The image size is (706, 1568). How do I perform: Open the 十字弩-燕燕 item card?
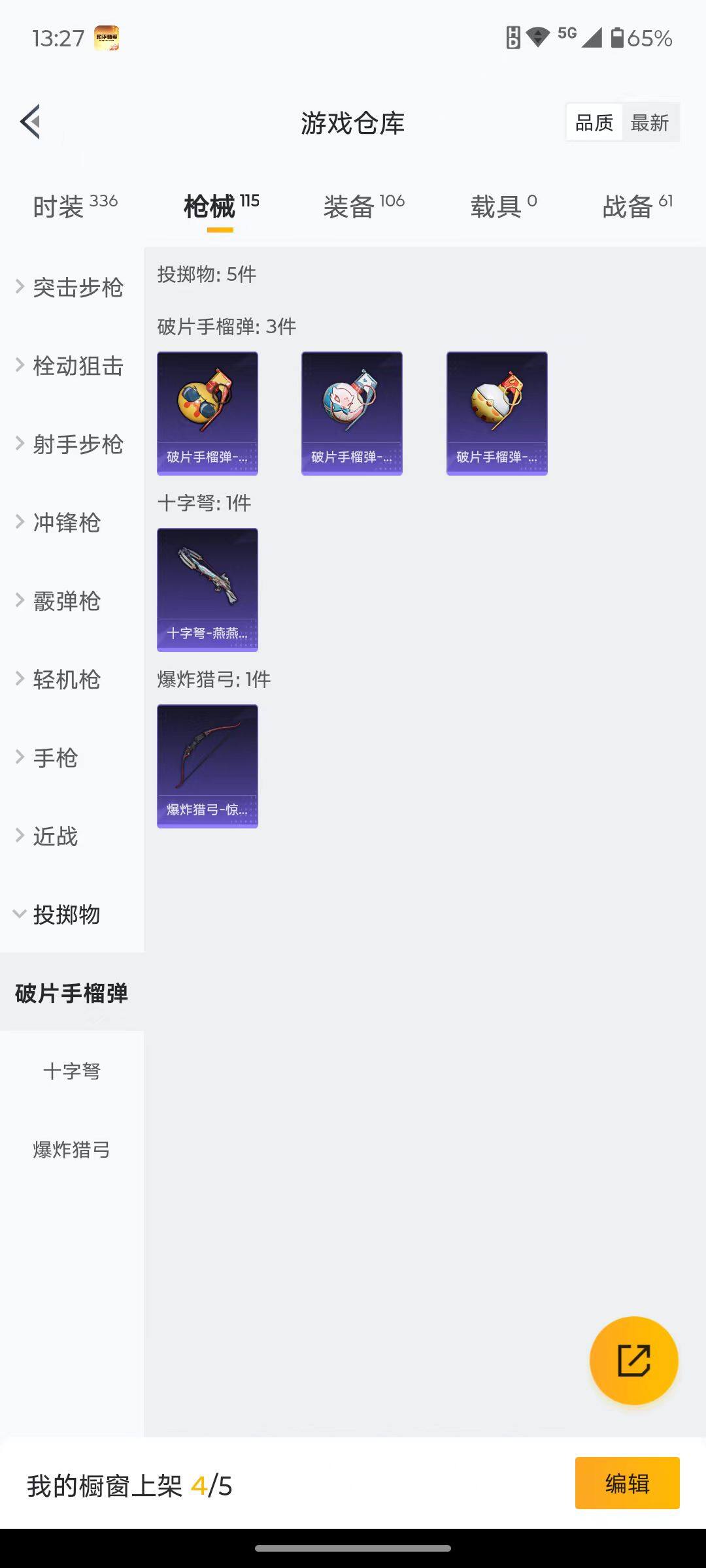pos(207,589)
